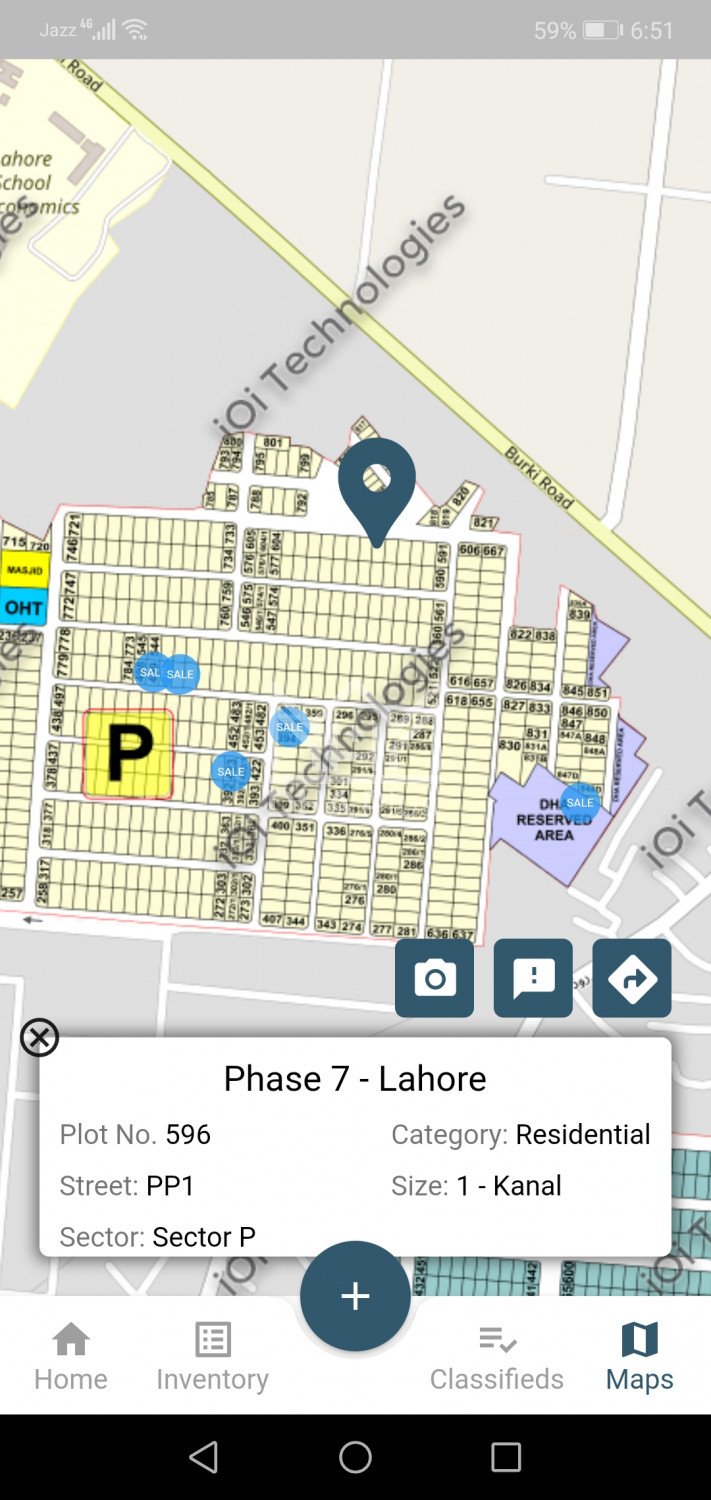711x1500 pixels.
Task: Tap the camera icon button
Action: coord(434,978)
